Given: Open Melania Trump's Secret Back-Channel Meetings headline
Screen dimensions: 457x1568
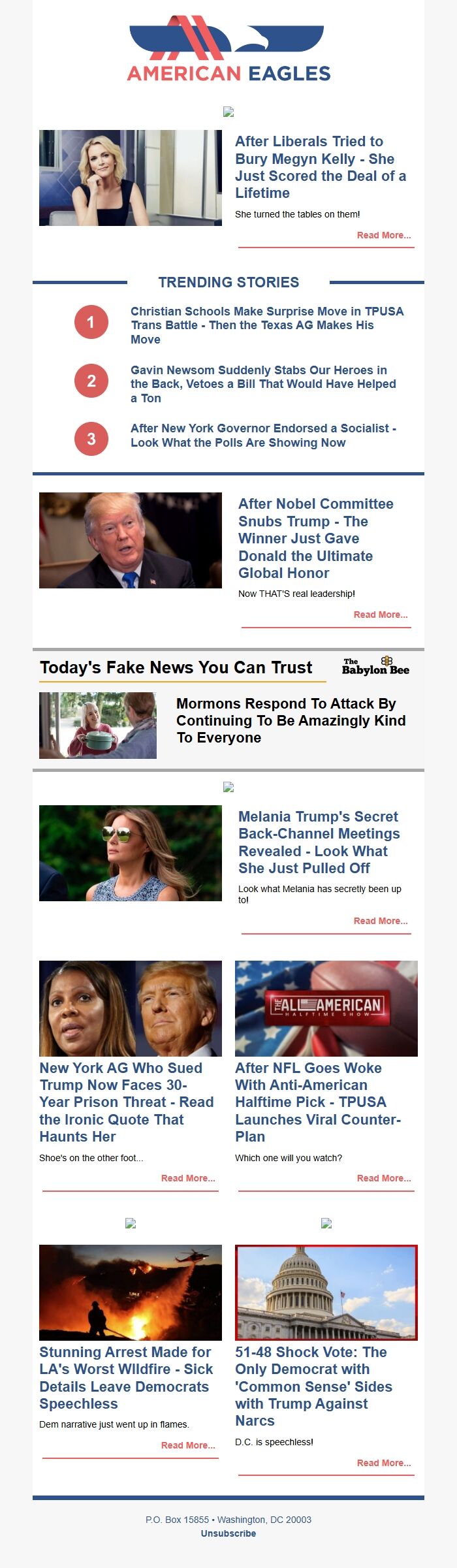Looking at the screenshot, I should (x=319, y=842).
